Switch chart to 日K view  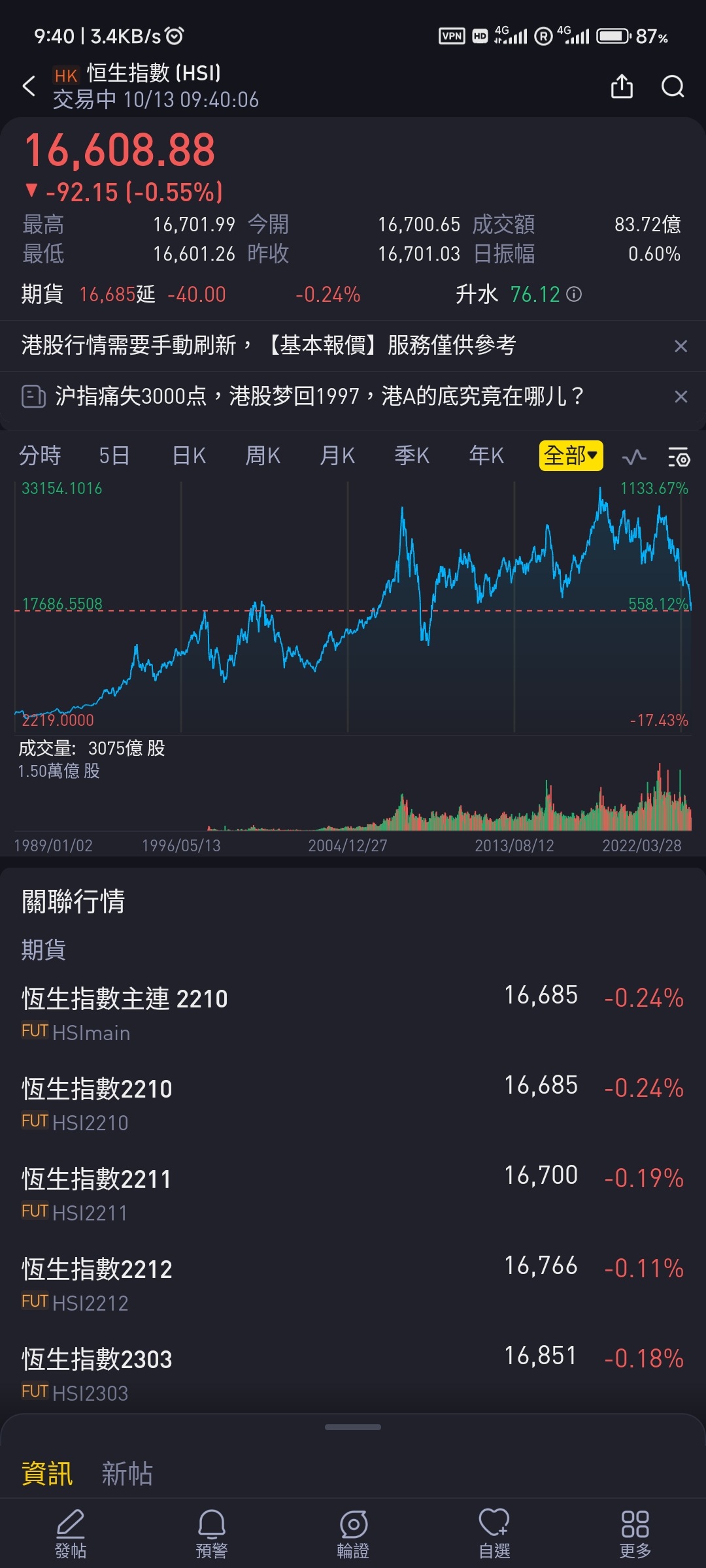click(x=188, y=455)
